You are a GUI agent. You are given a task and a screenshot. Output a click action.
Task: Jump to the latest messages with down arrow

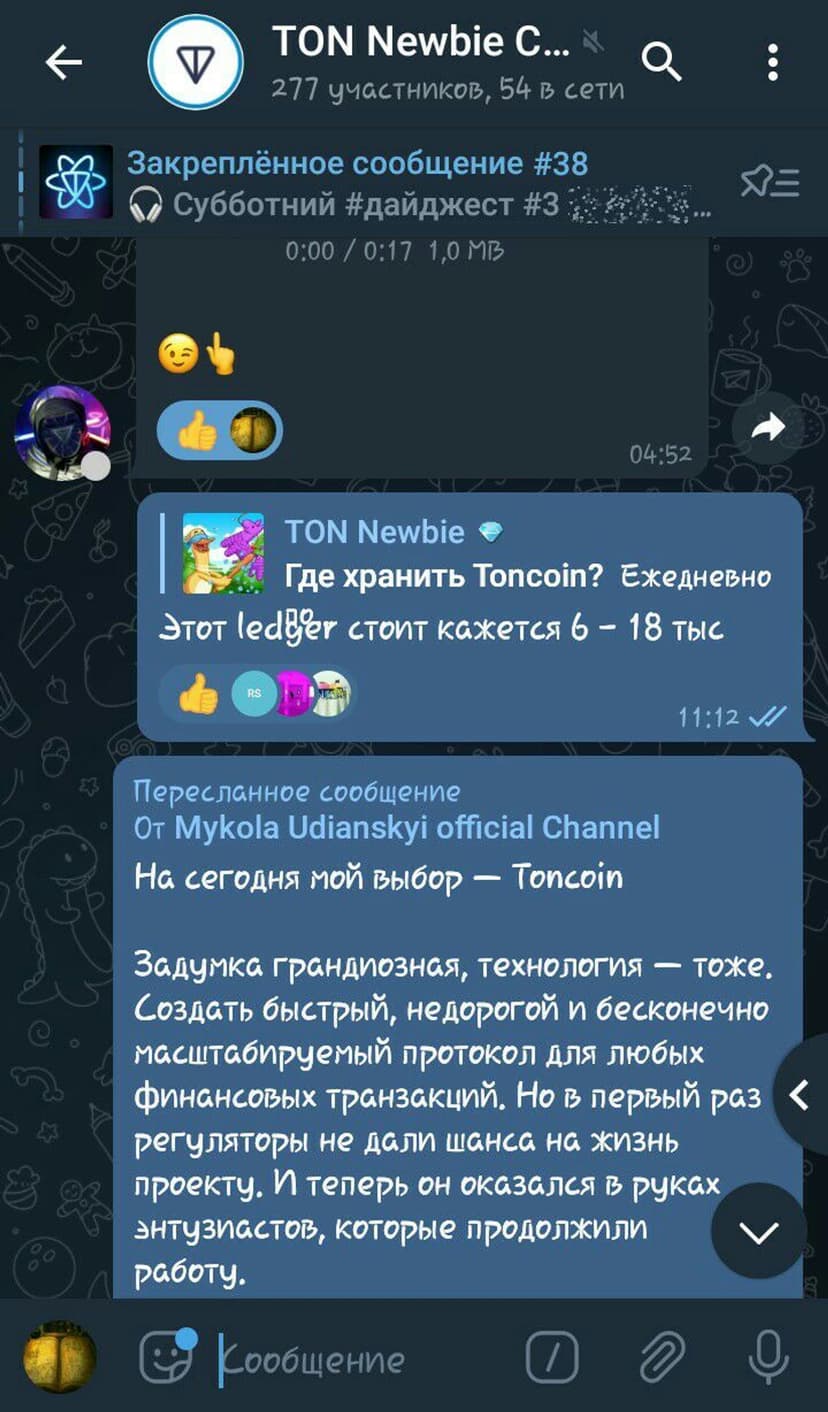click(x=758, y=1230)
